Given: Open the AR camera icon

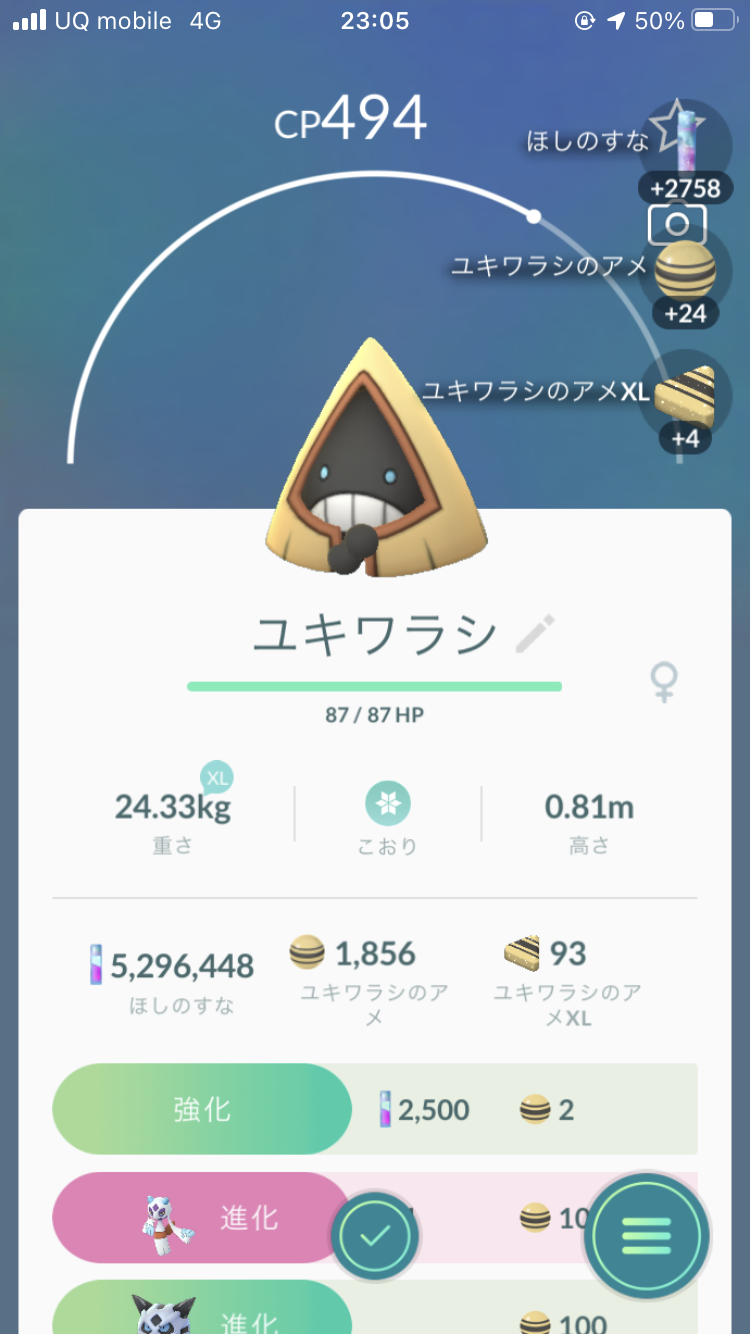Looking at the screenshot, I should (677, 224).
